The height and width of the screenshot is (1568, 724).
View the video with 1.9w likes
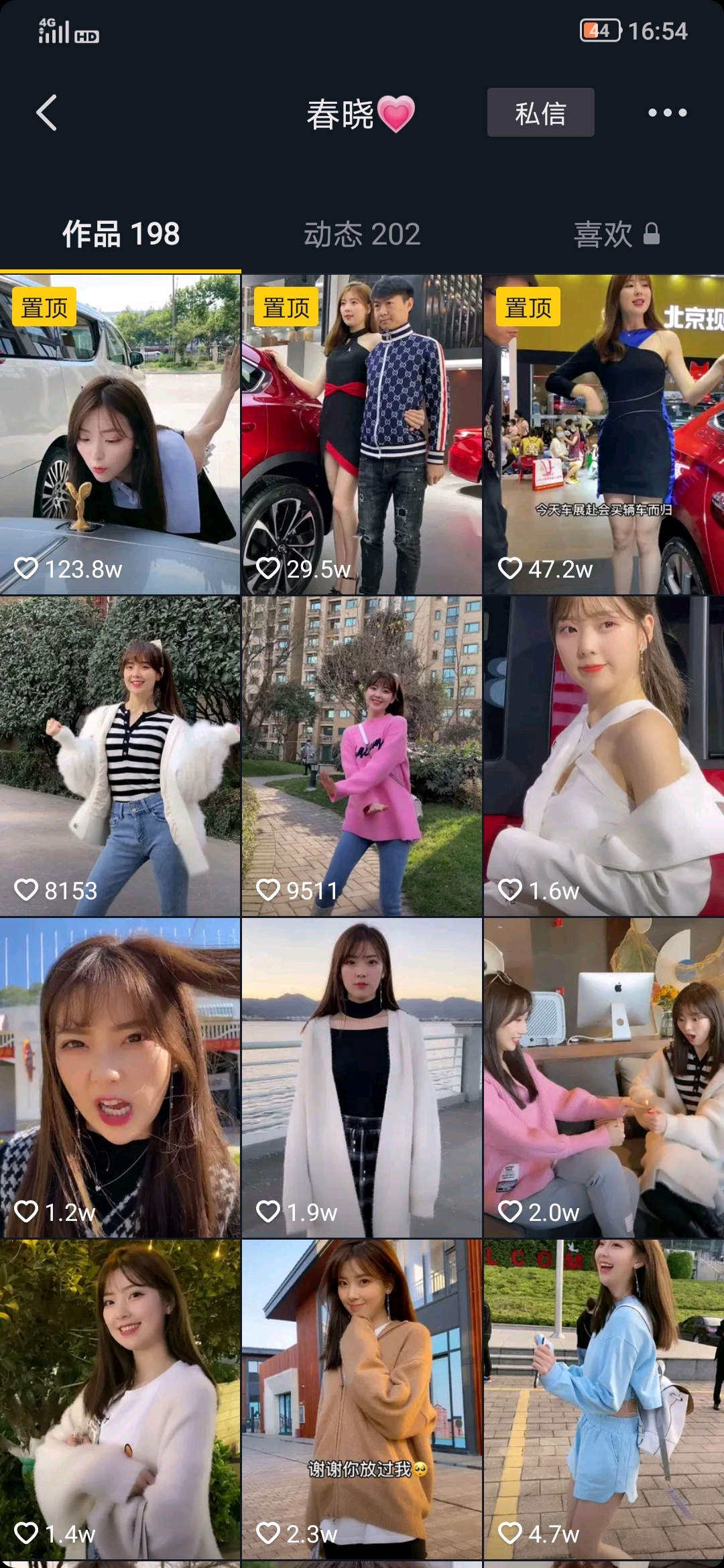(362, 1077)
